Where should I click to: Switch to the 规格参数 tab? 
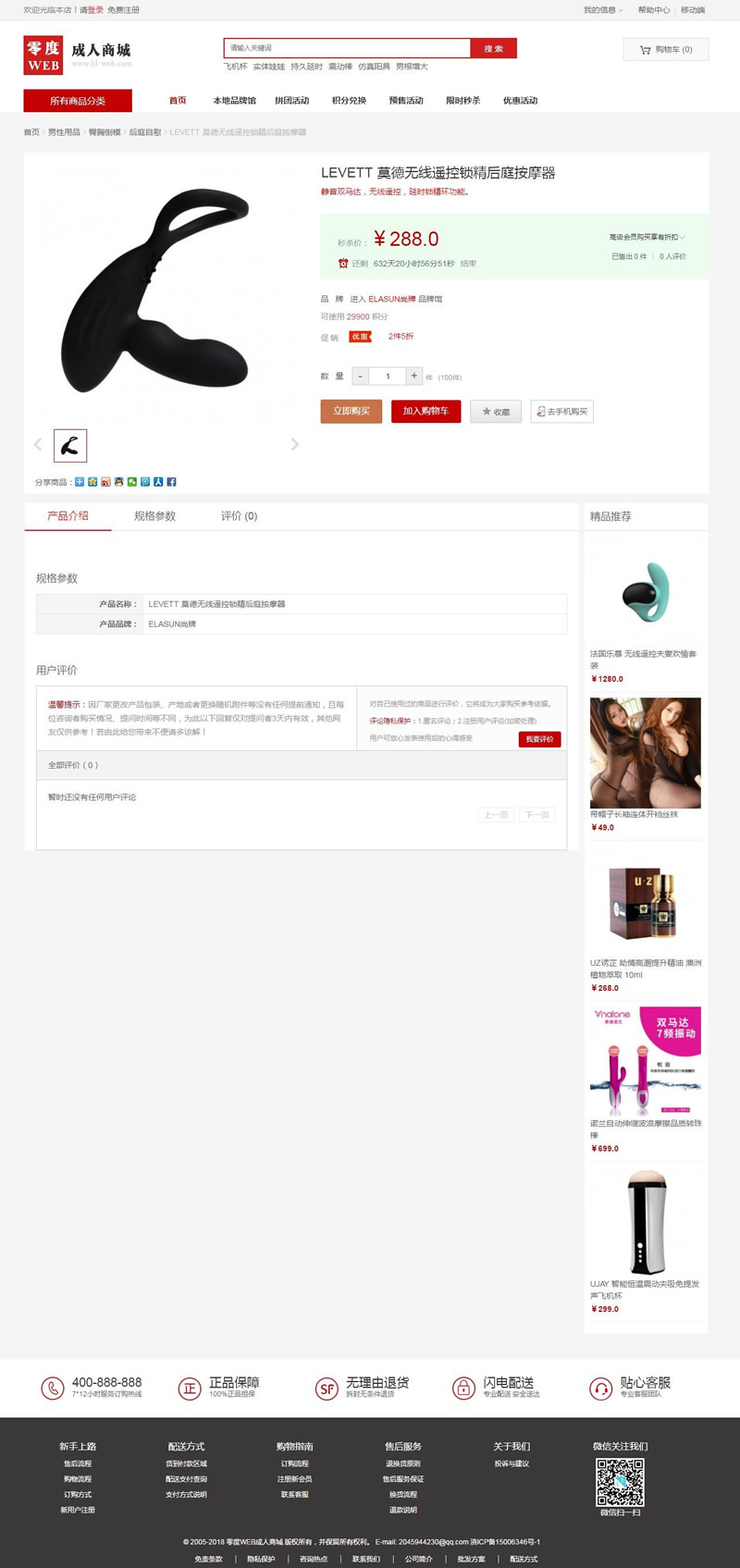(x=154, y=516)
